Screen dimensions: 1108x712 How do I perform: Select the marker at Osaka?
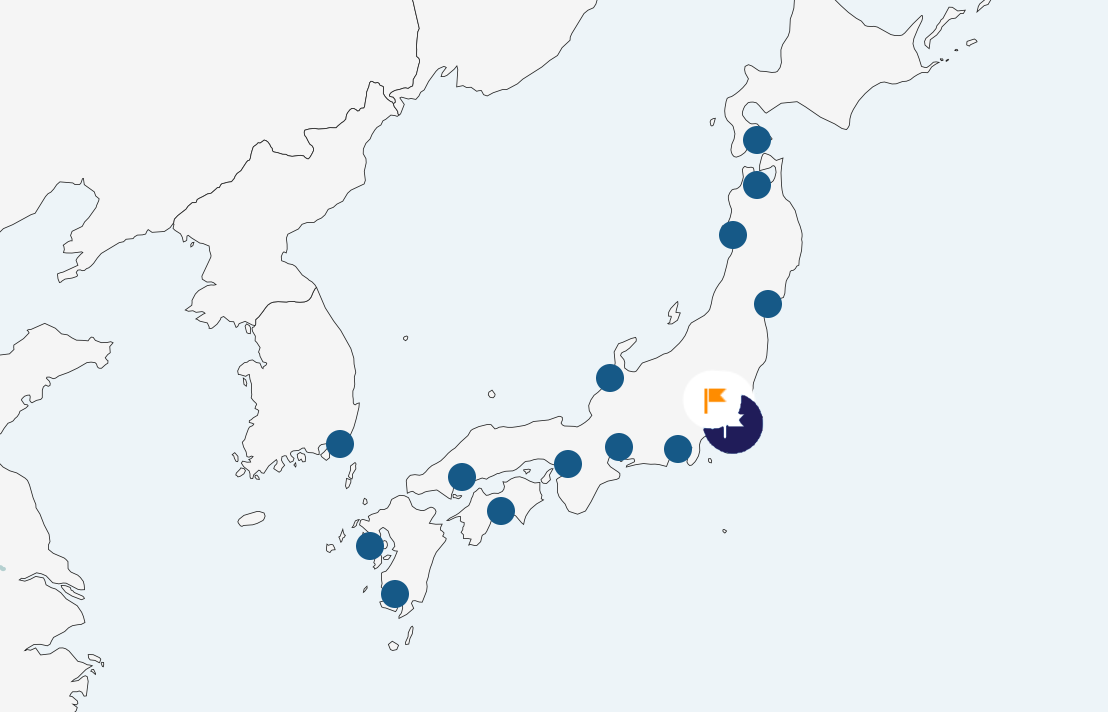coord(568,464)
